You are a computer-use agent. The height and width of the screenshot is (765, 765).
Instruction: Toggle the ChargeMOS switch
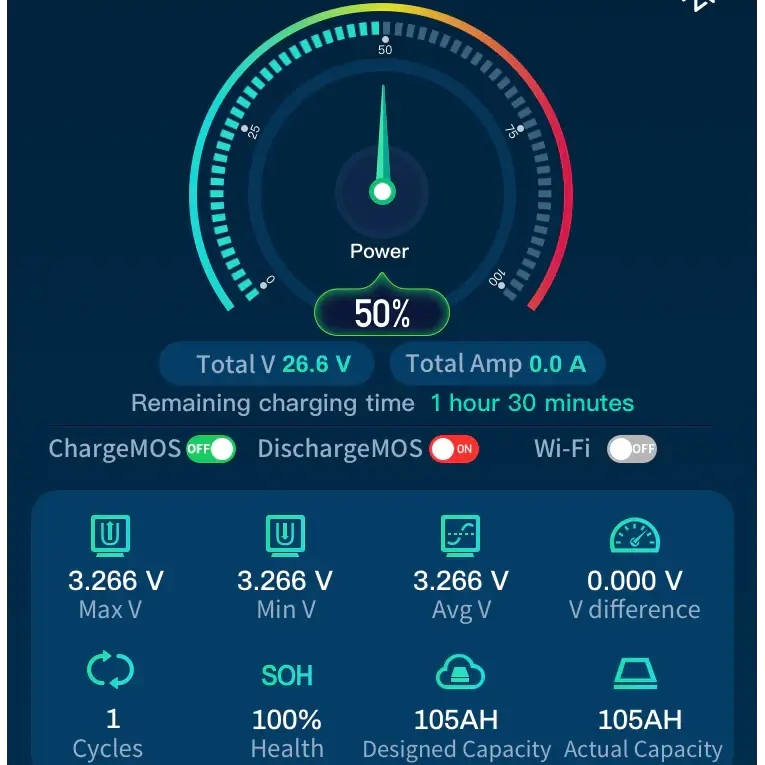click(x=210, y=449)
